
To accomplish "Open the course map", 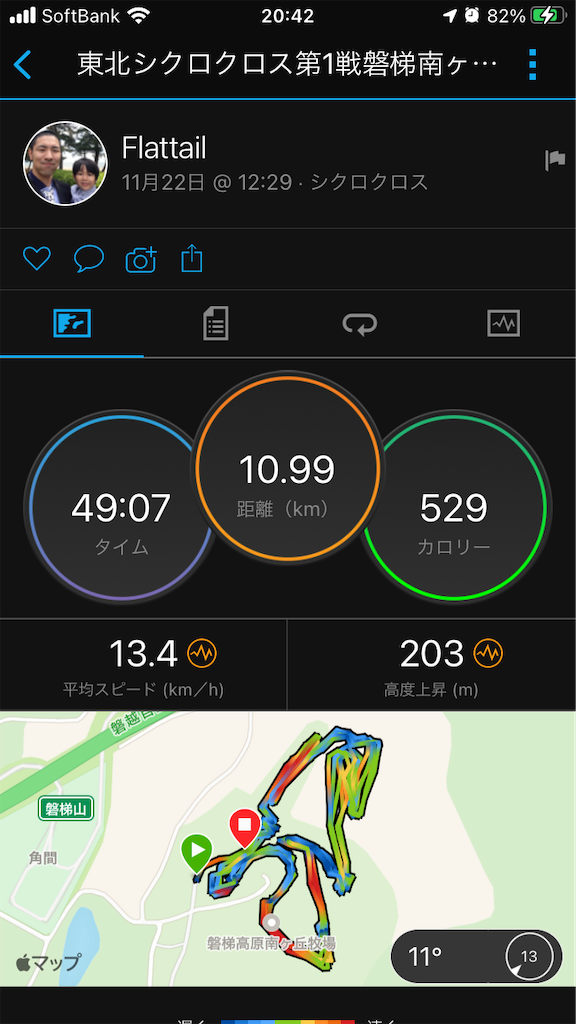I will coord(288,848).
